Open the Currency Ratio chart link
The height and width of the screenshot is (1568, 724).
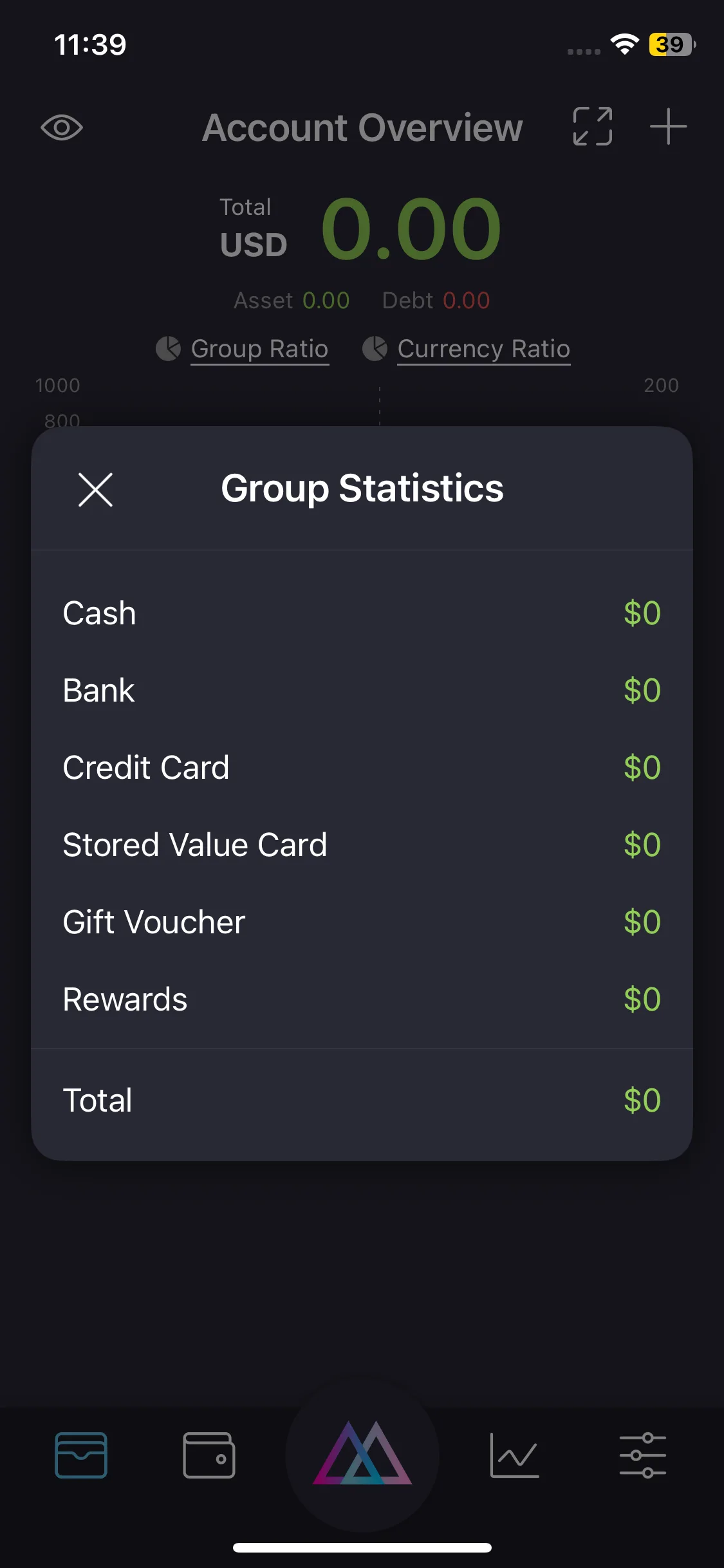pos(483,349)
